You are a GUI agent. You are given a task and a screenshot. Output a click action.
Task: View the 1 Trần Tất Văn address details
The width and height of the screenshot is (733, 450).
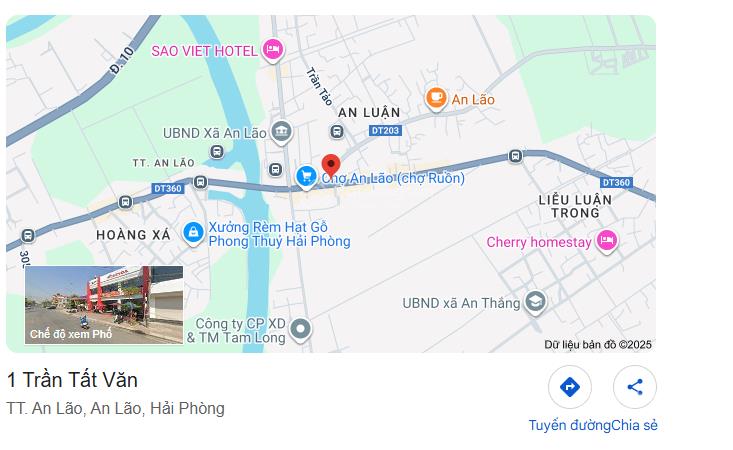pos(72,380)
